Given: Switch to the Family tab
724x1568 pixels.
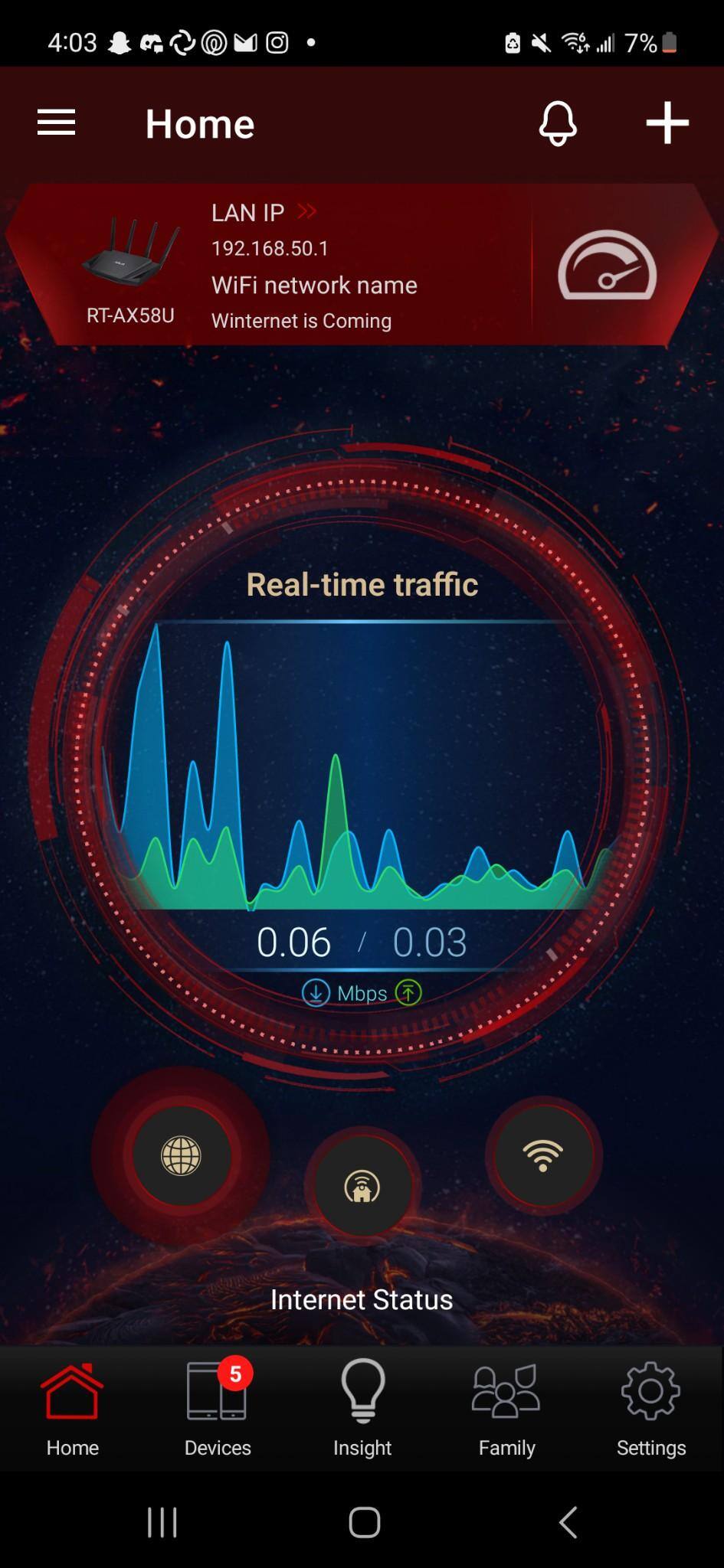Looking at the screenshot, I should [506, 1410].
